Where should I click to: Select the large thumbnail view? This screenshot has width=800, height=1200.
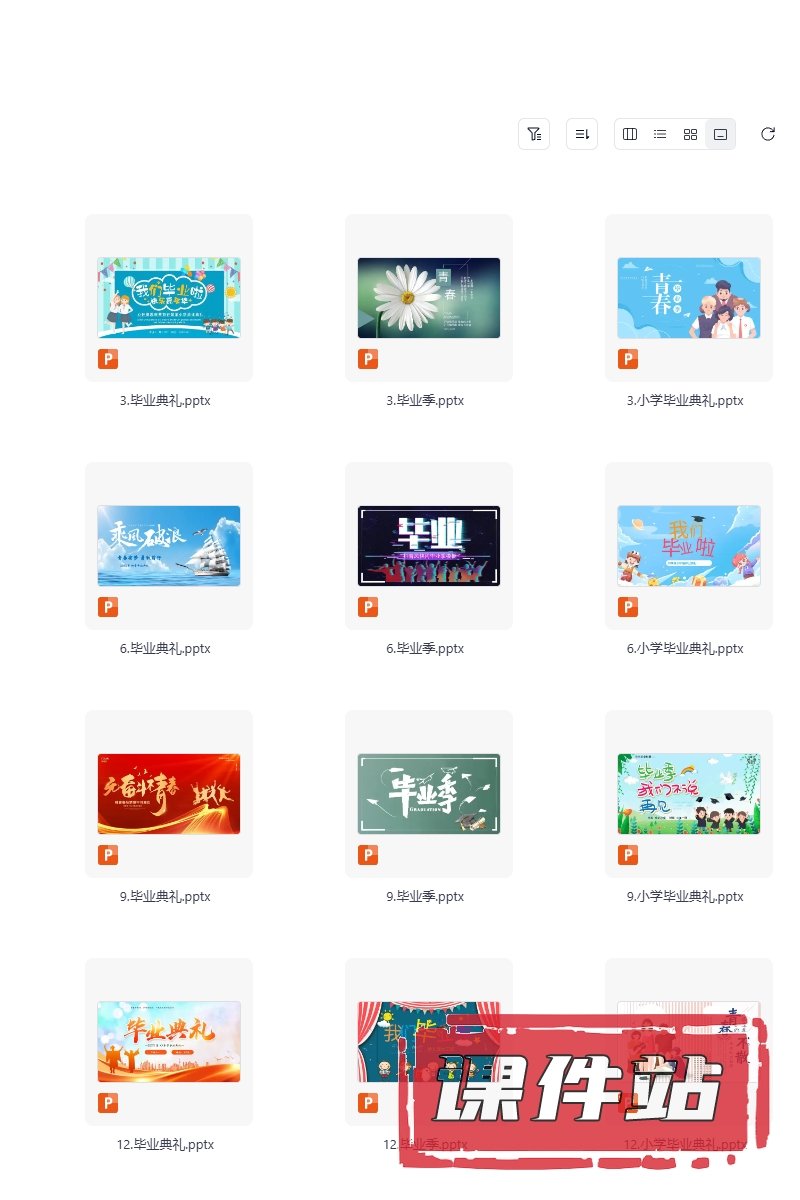tap(720, 134)
